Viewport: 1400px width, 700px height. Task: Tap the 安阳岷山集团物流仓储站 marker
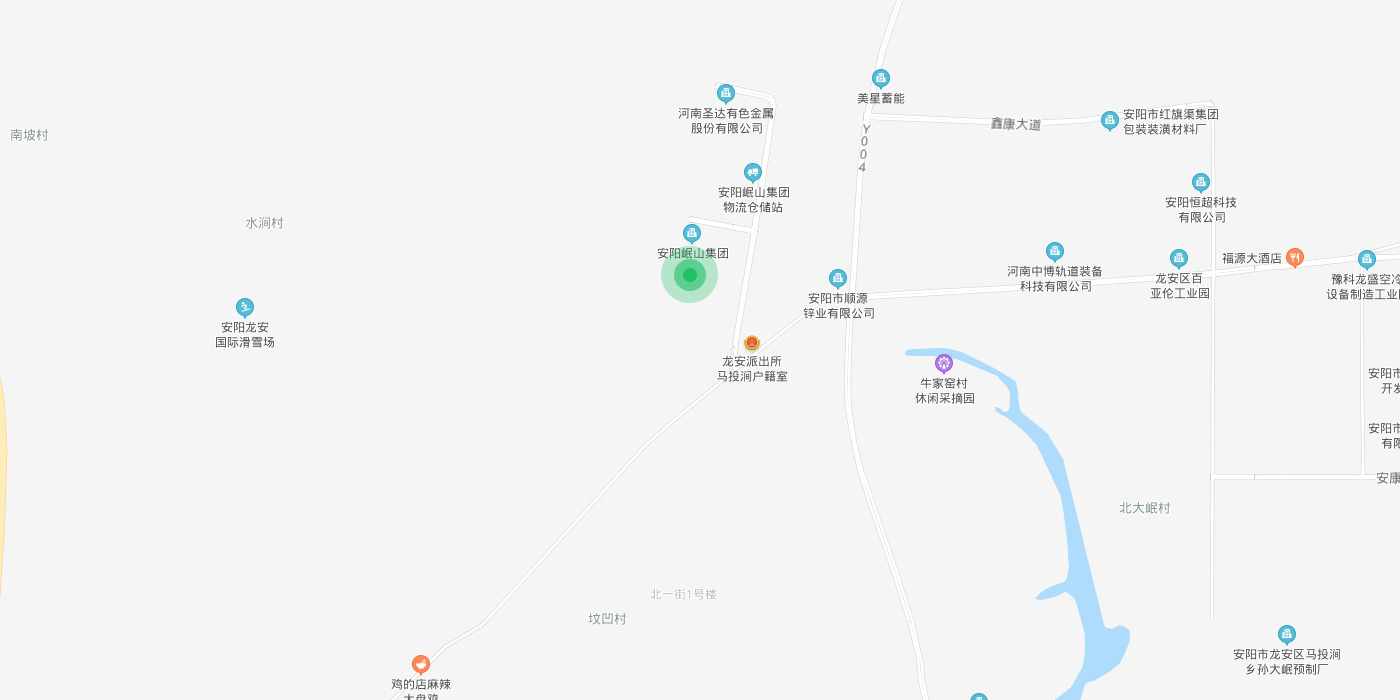(x=753, y=172)
